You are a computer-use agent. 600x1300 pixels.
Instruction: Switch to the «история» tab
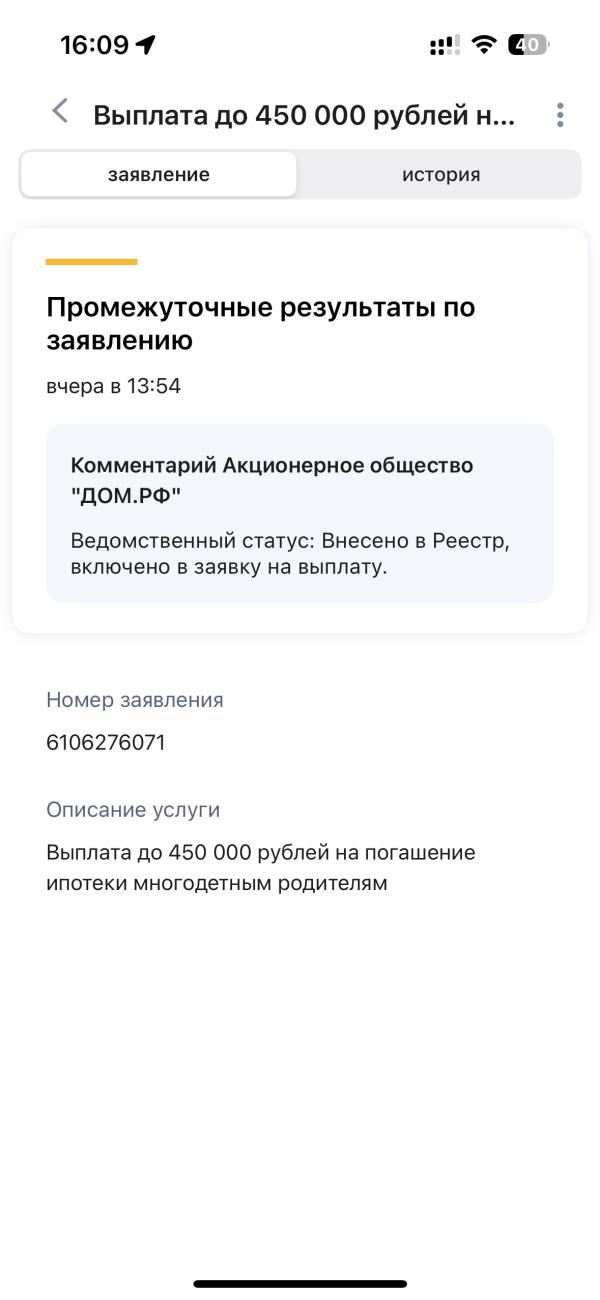pos(440,174)
